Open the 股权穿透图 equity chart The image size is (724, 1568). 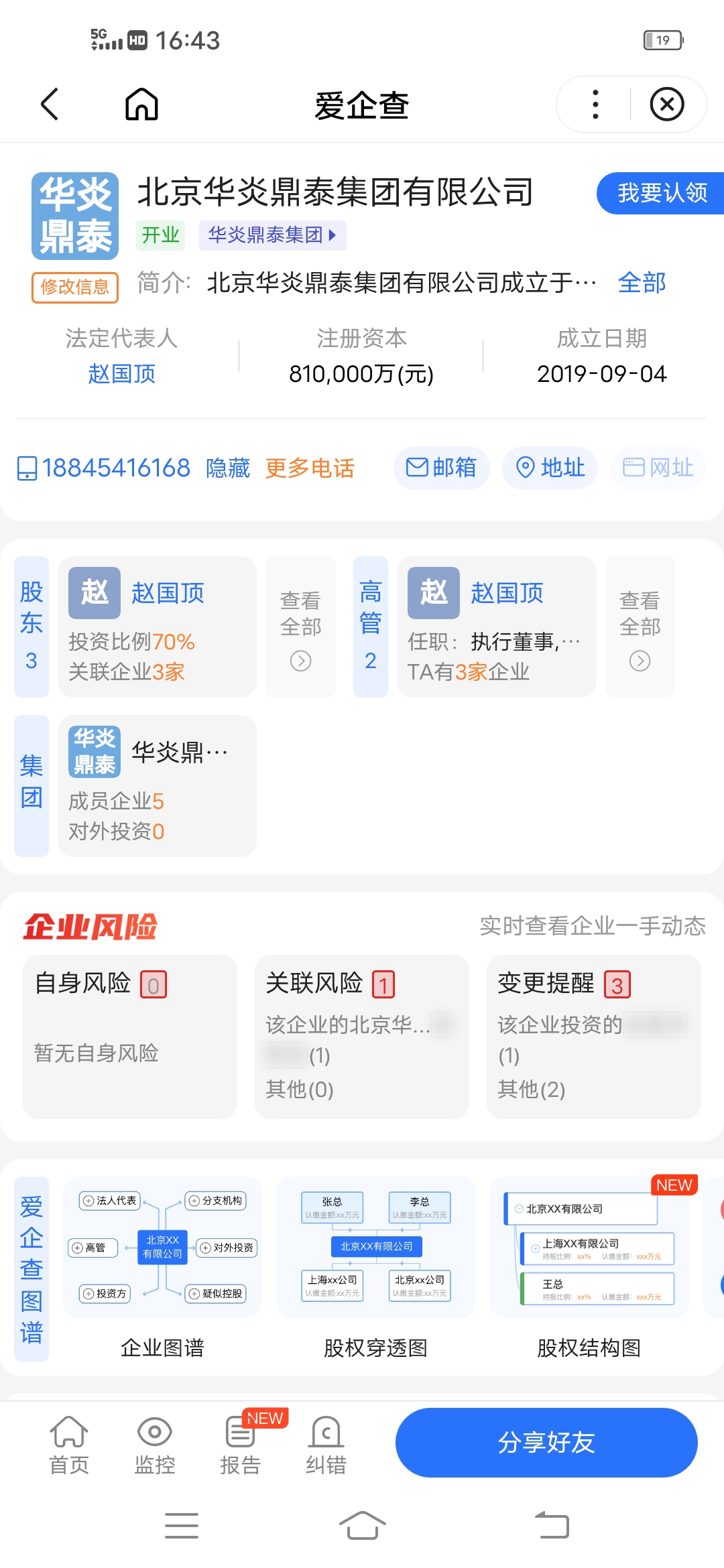pos(375,1268)
